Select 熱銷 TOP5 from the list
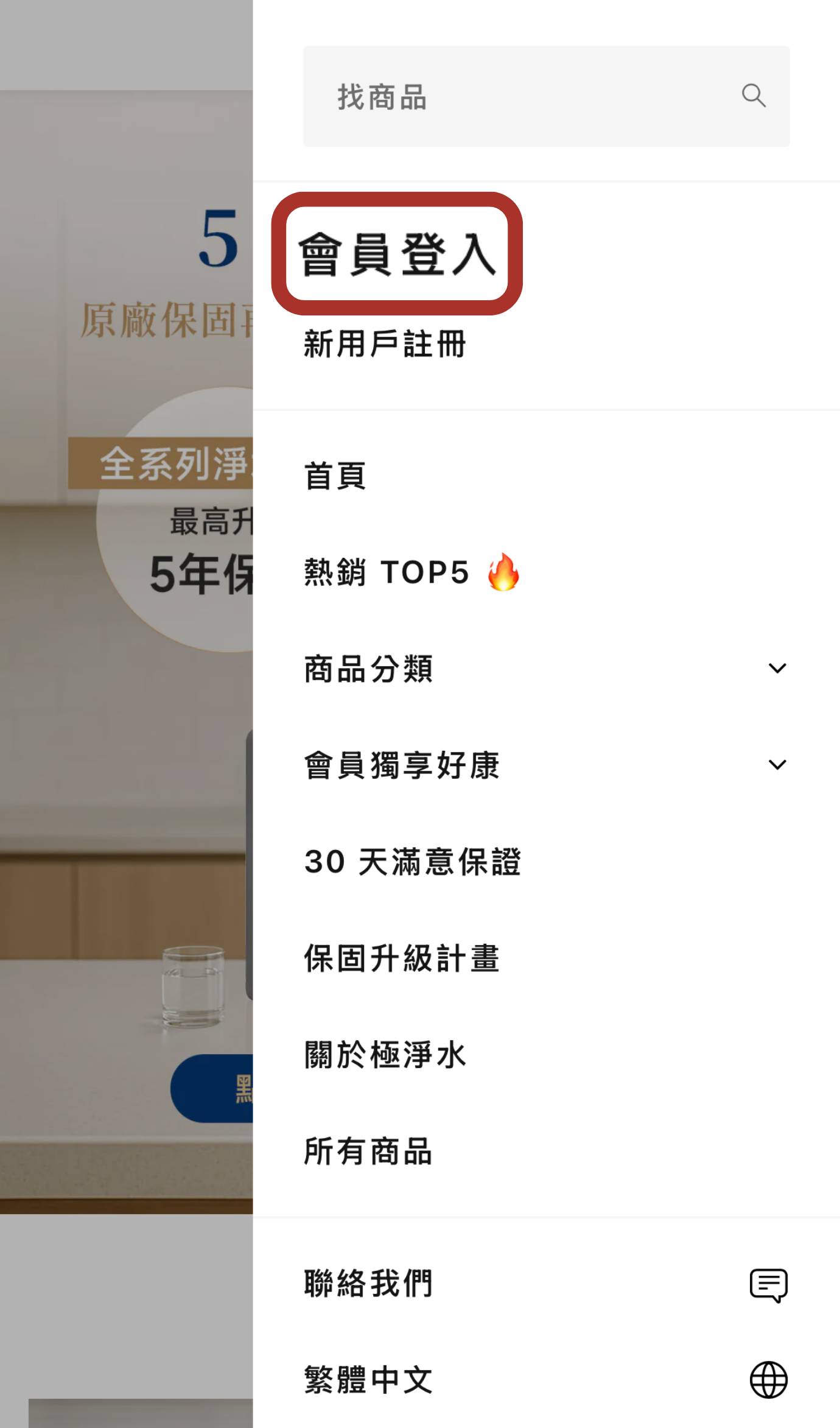Image resolution: width=840 pixels, height=1428 pixels. (x=386, y=571)
